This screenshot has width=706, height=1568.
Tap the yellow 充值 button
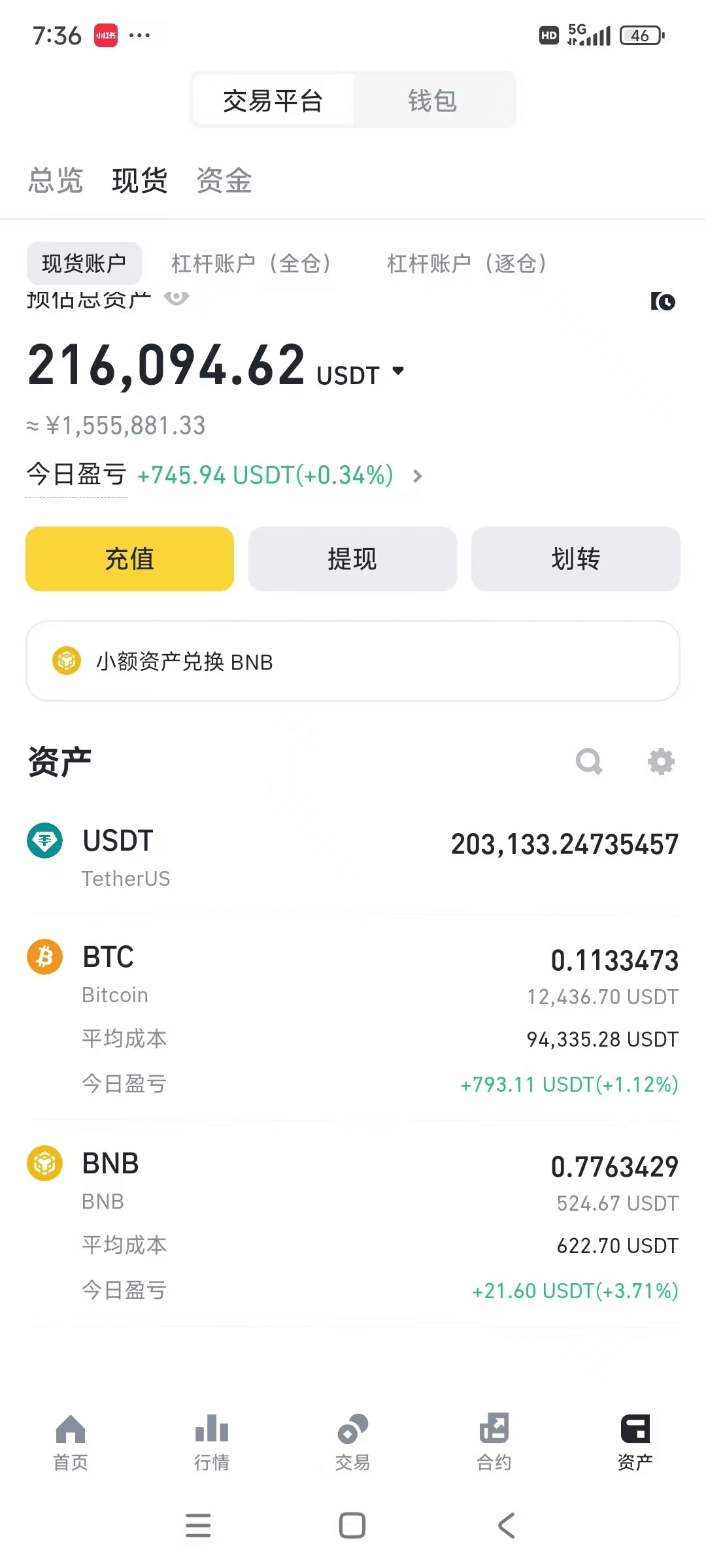coord(129,559)
